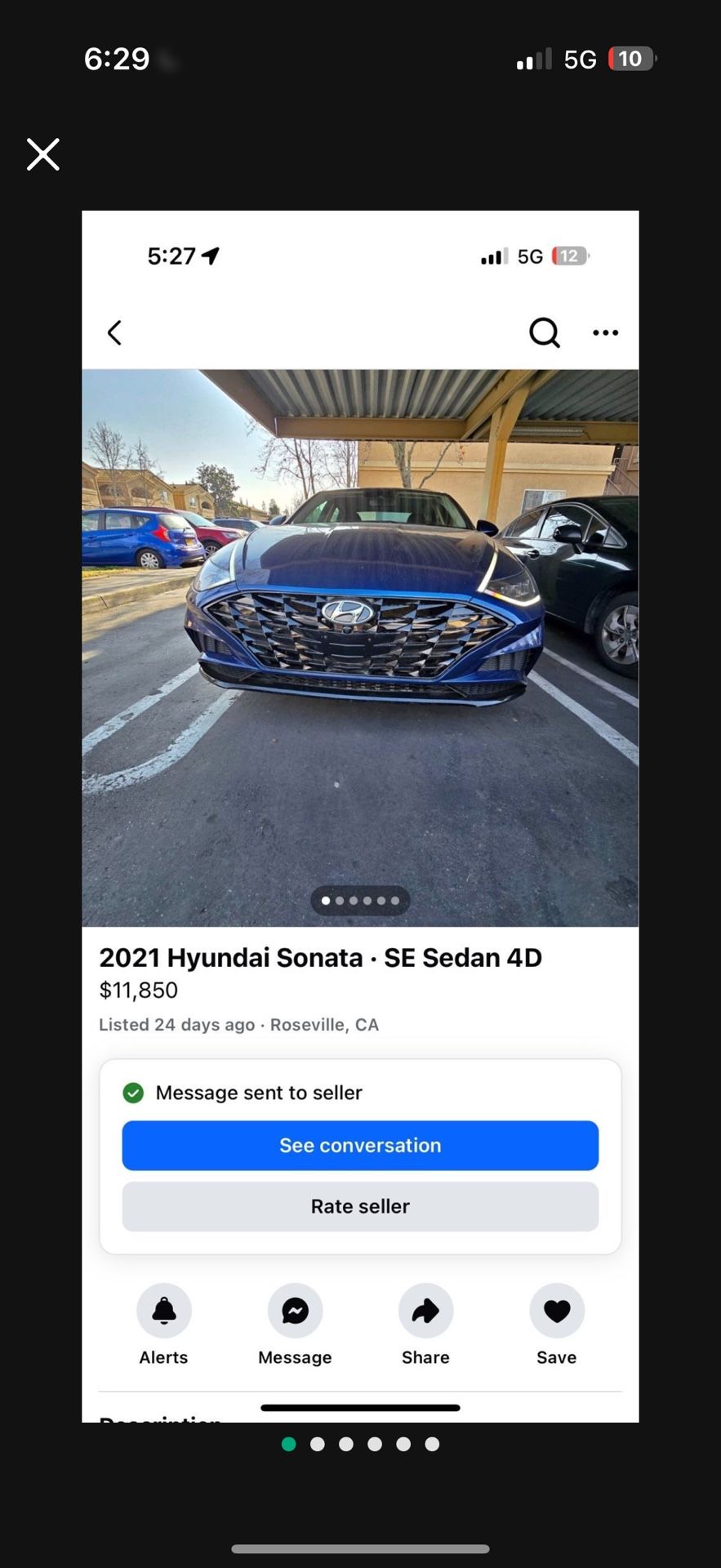Tap the photo page indicator dots
Image resolution: width=721 pixels, height=1568 pixels.
coord(360,1444)
